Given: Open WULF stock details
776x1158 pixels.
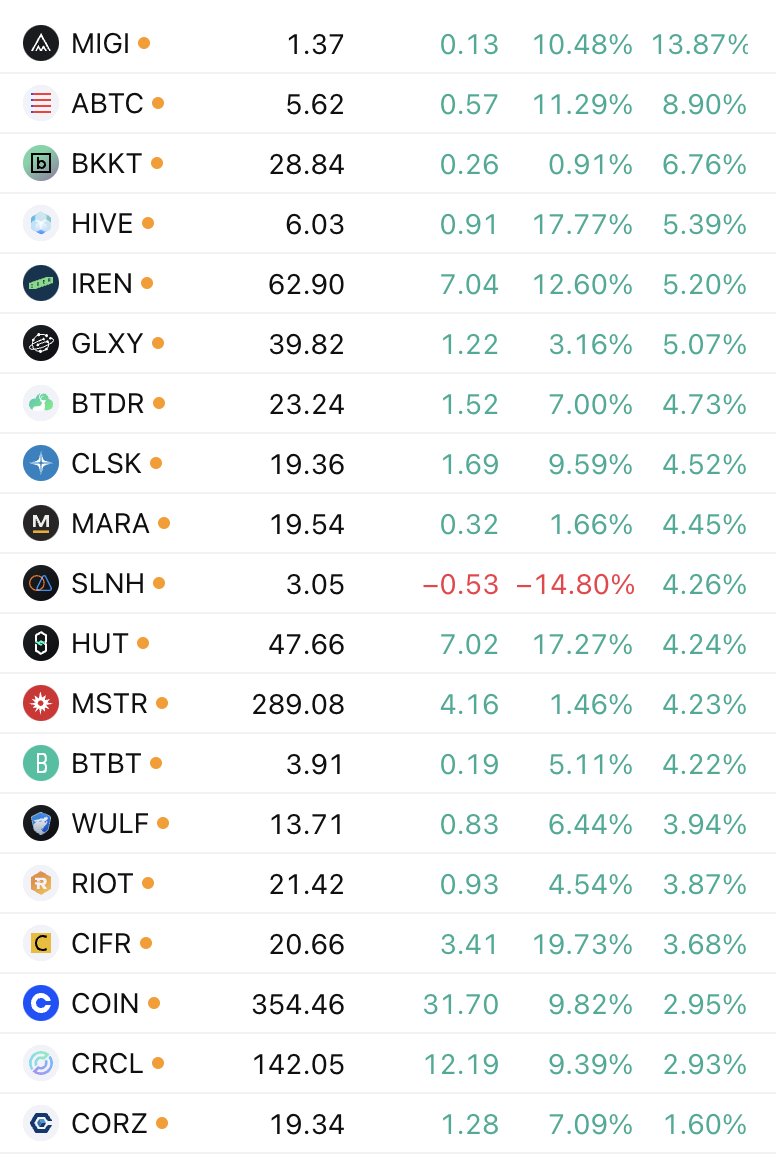Looking at the screenshot, I should 110,824.
